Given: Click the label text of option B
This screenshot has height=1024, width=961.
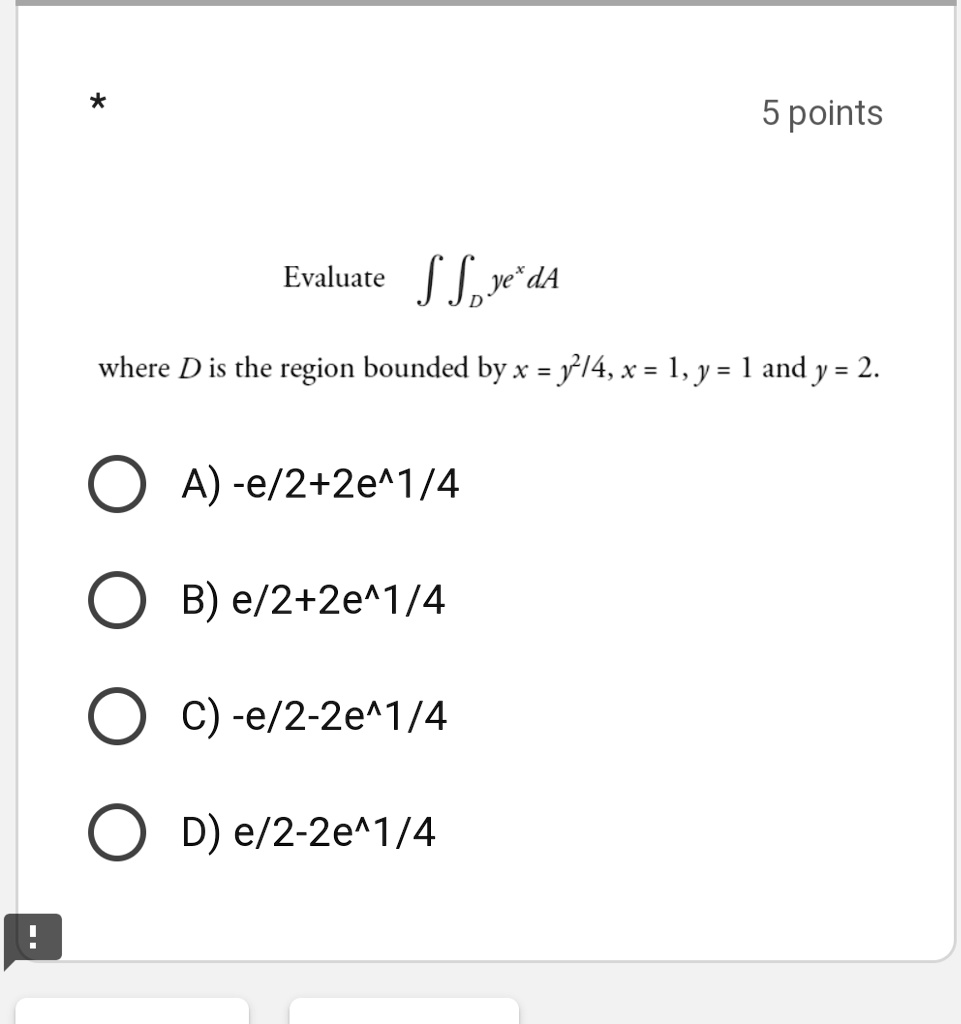Looking at the screenshot, I should pos(312,600).
